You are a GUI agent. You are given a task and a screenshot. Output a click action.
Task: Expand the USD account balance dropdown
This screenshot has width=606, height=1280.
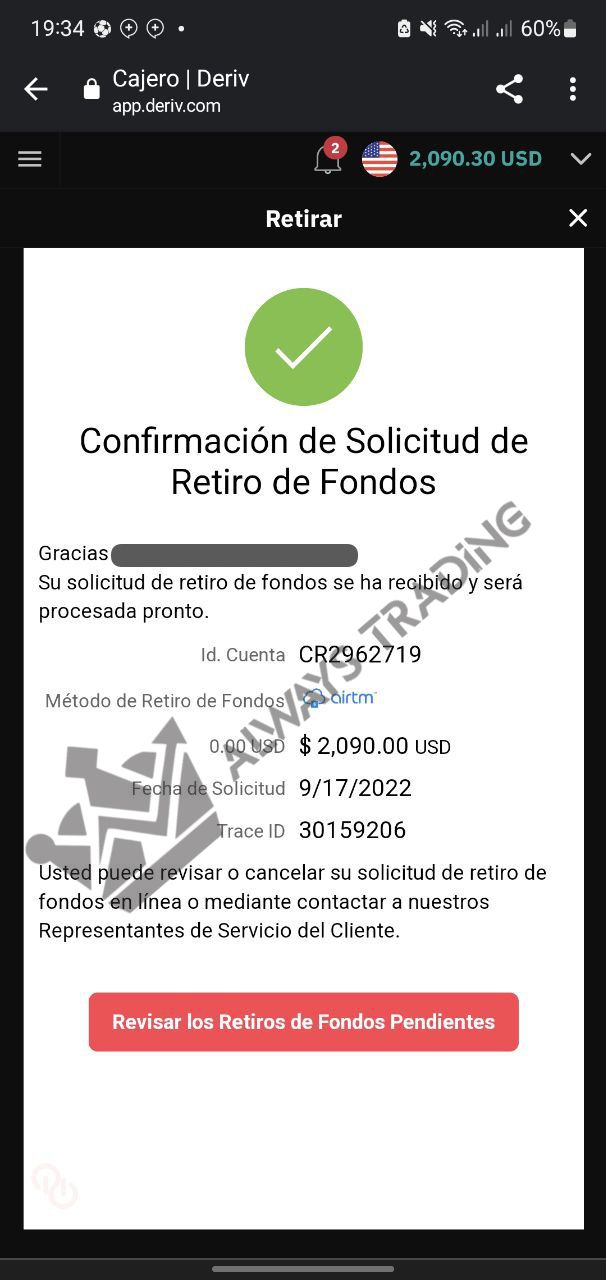(x=580, y=159)
